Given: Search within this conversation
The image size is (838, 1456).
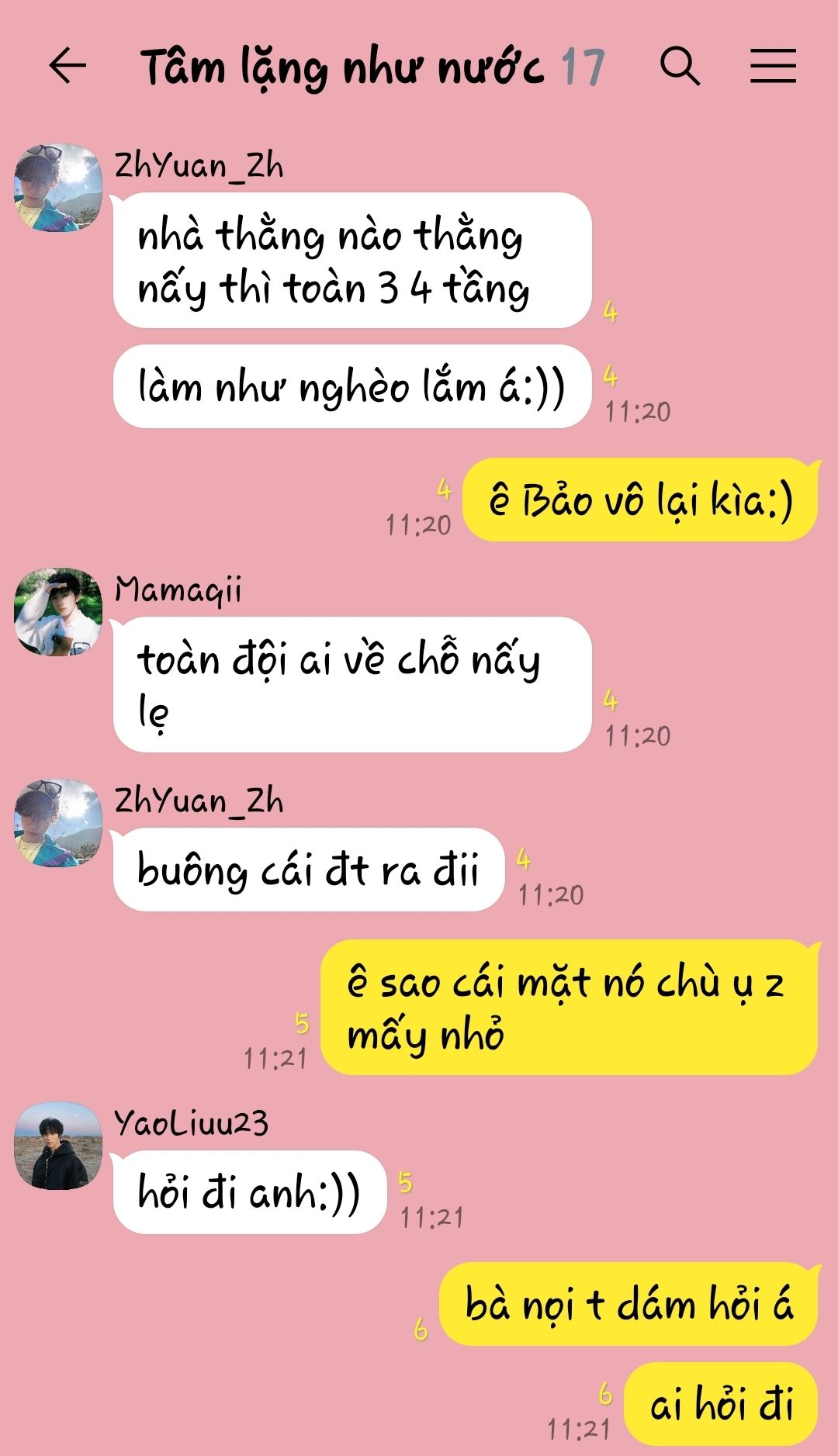Looking at the screenshot, I should pyautogui.click(x=680, y=66).
